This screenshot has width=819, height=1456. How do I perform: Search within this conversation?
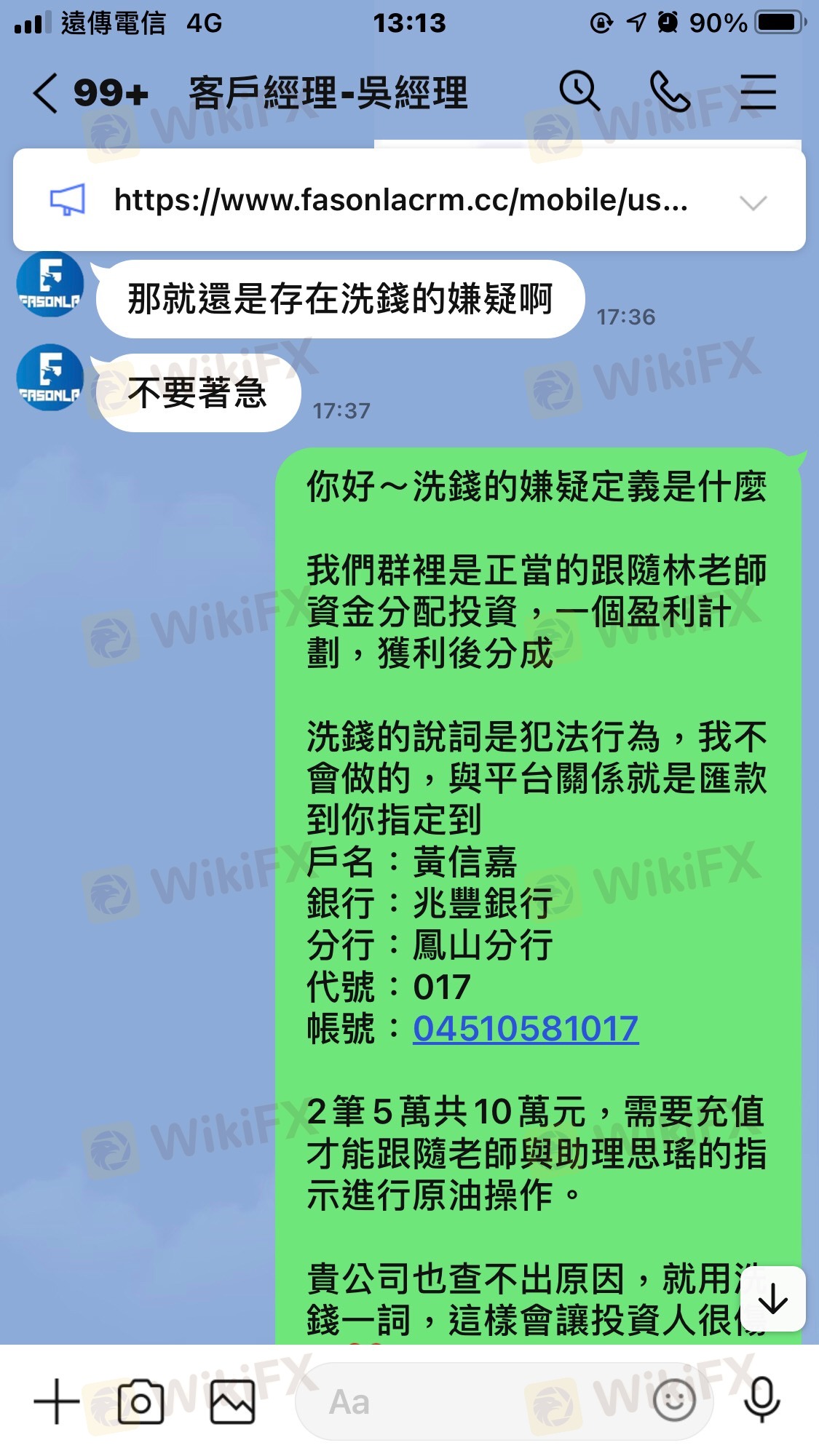(579, 92)
